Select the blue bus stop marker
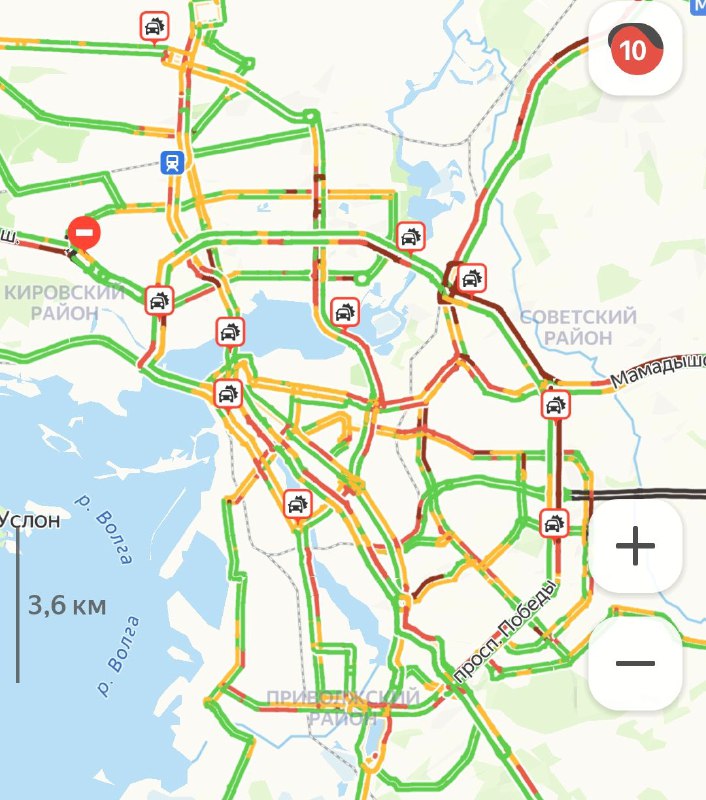706x800 pixels. 173,163
